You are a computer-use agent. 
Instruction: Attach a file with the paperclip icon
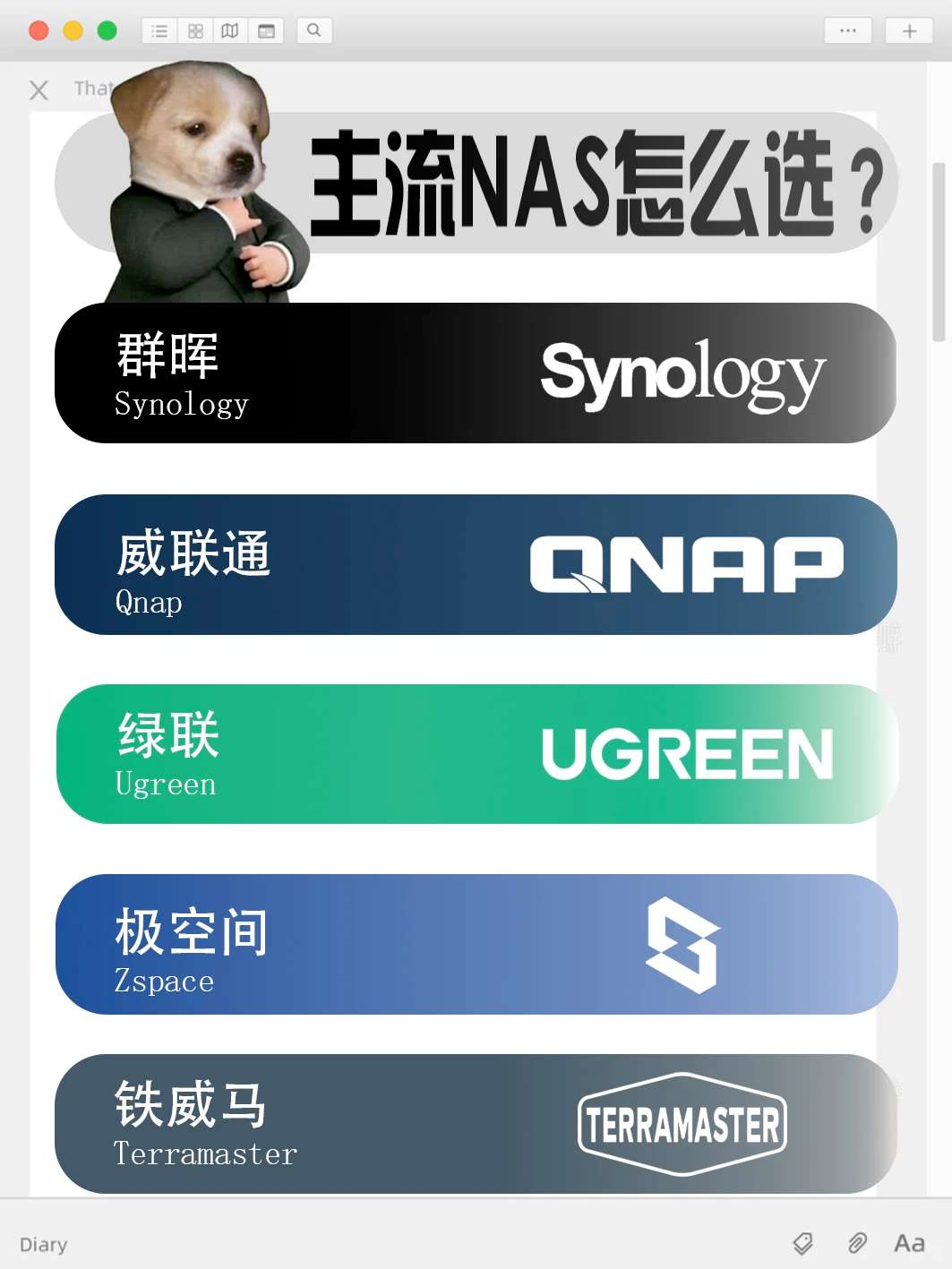coord(856,1244)
